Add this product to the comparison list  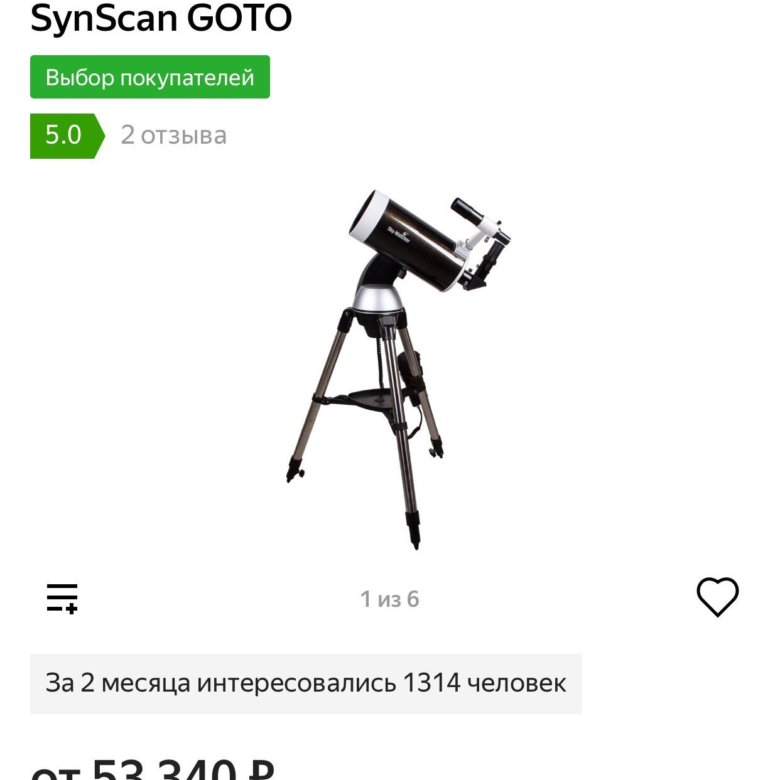[x=62, y=598]
